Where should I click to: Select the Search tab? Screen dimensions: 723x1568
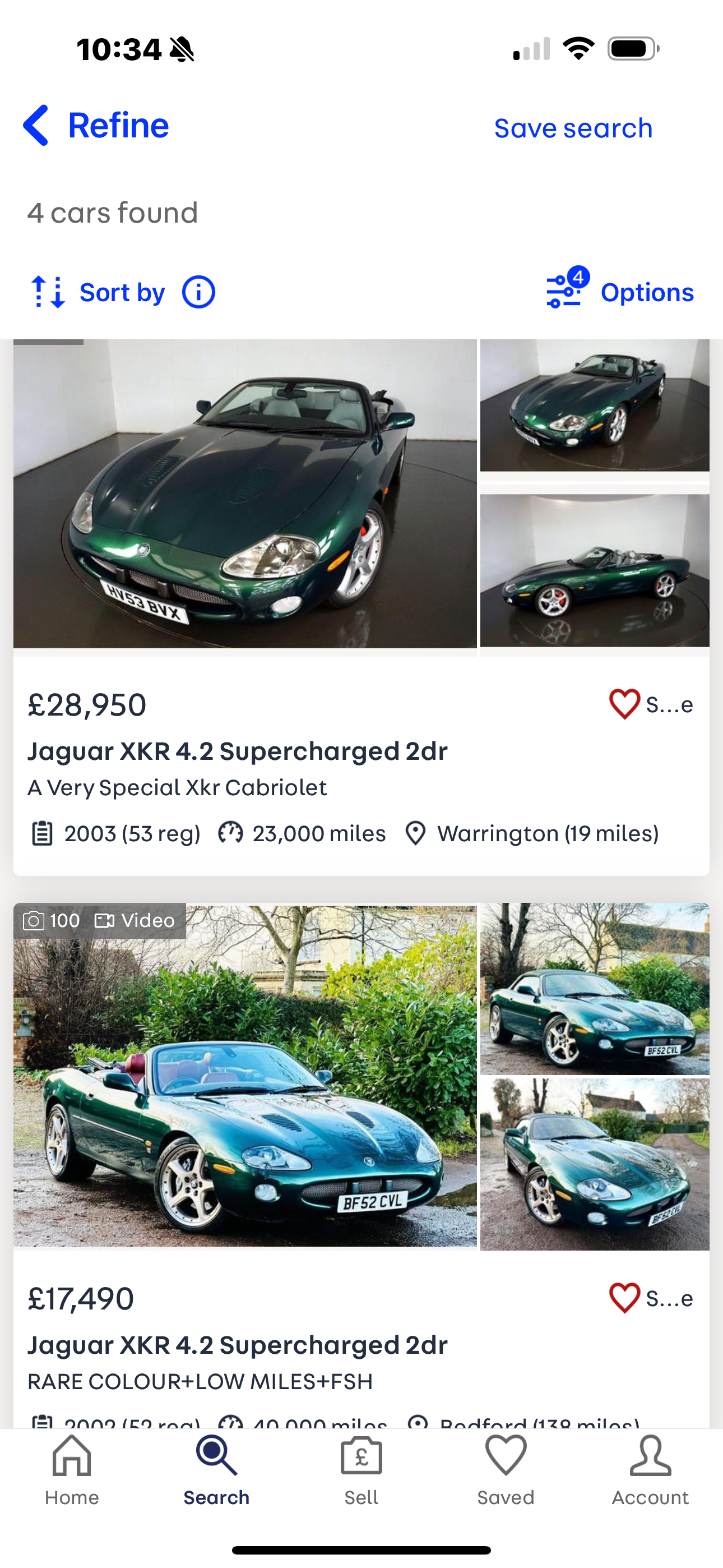click(x=217, y=1470)
